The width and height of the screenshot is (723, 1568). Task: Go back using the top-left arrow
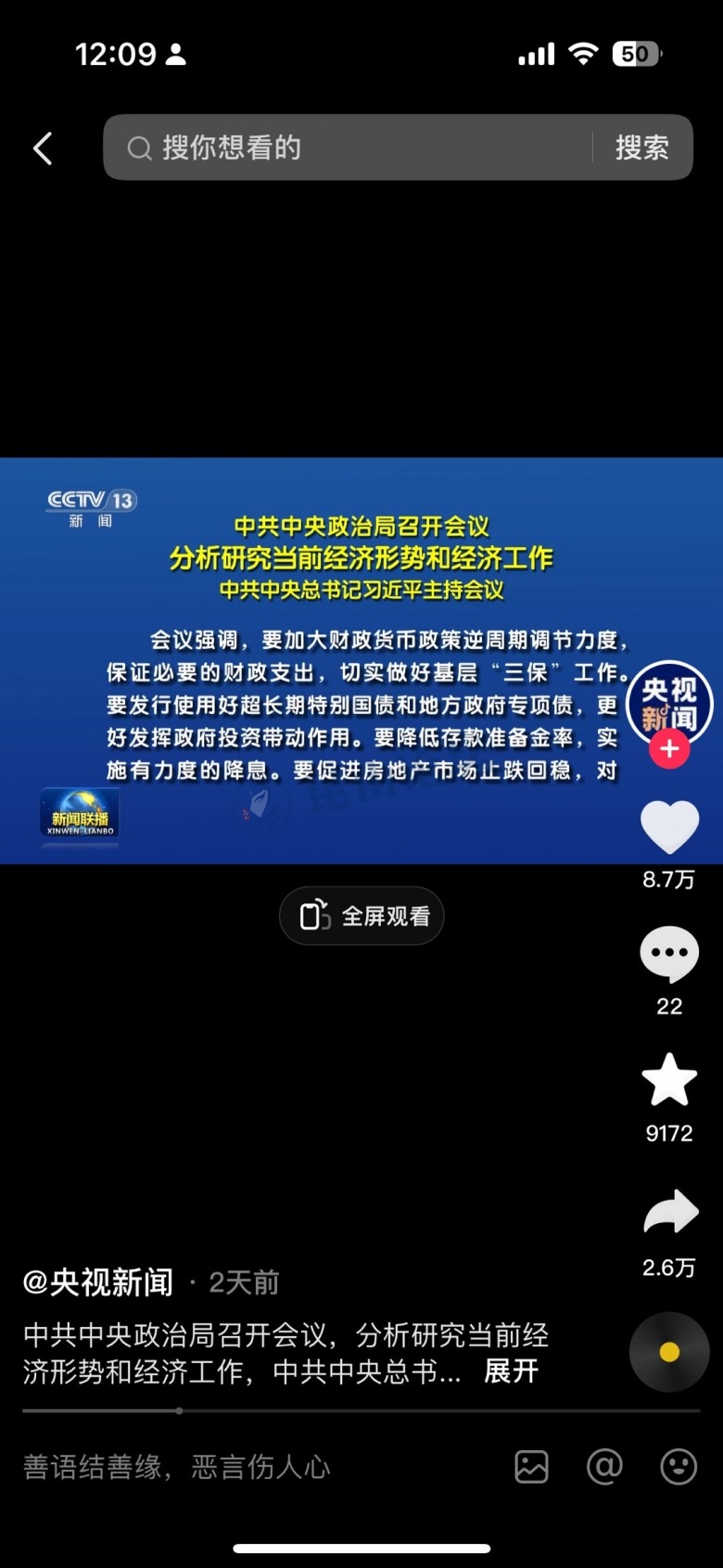[43, 148]
